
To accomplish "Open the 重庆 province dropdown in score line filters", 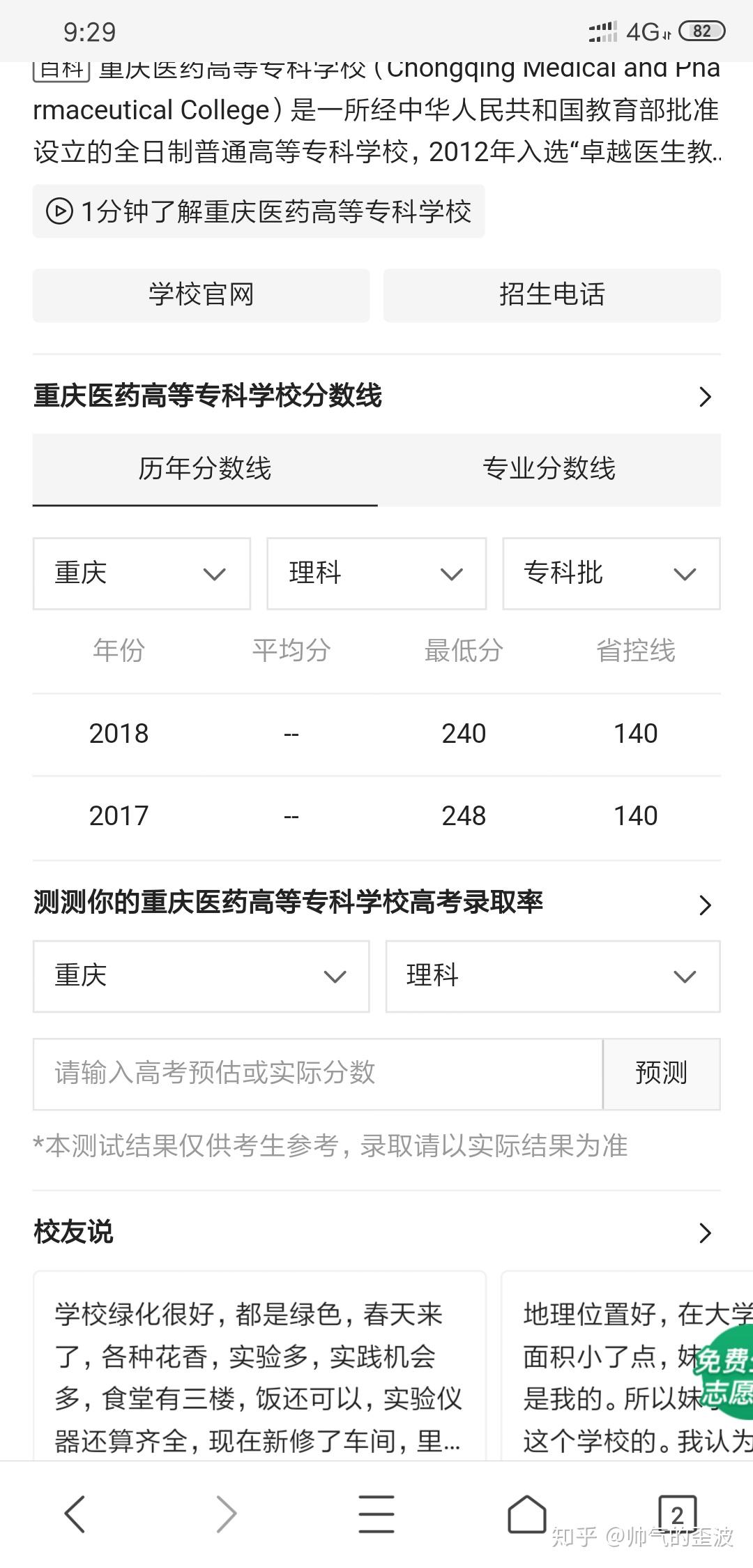I will coord(142,573).
